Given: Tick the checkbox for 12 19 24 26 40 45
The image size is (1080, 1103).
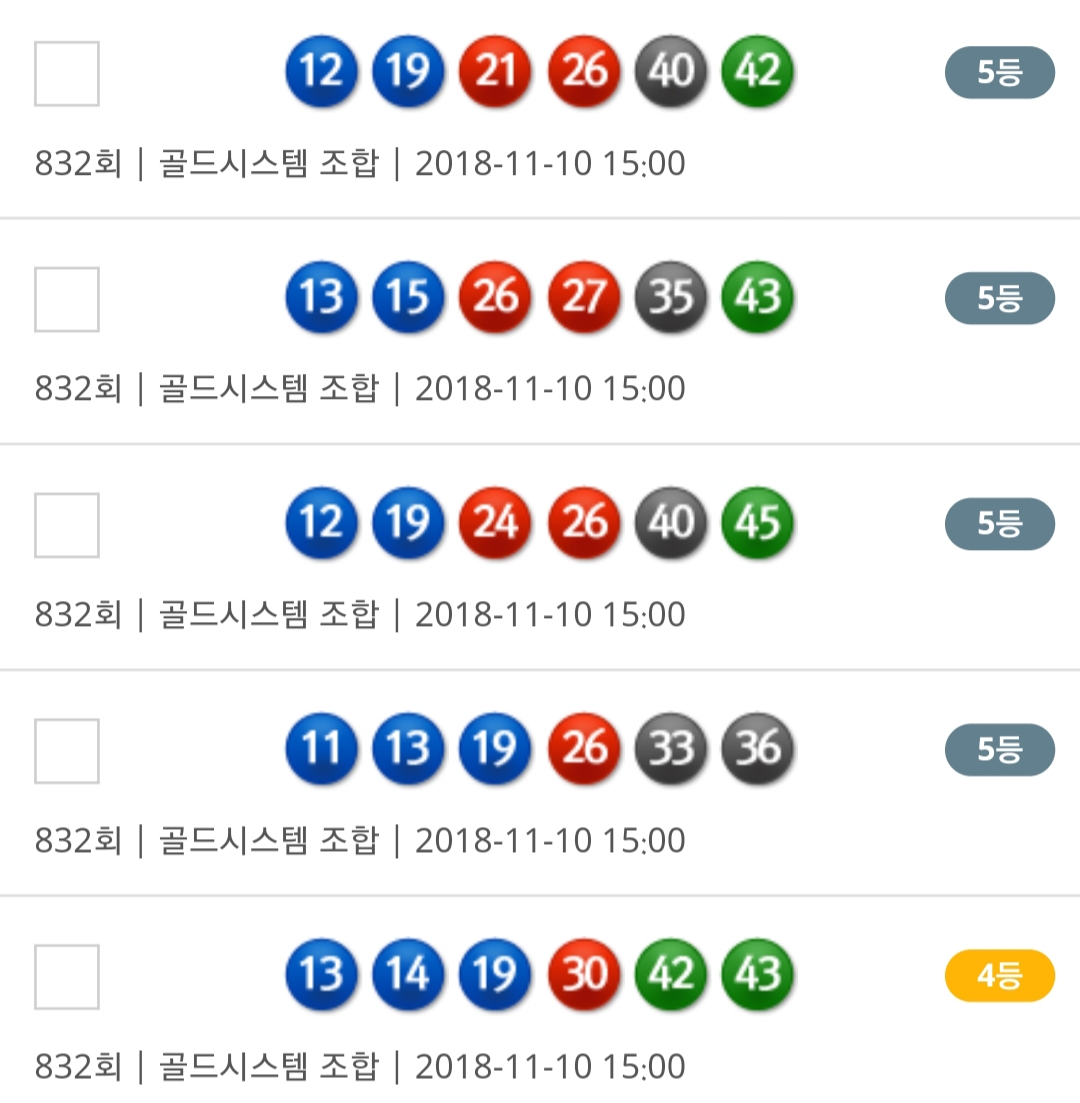Looking at the screenshot, I should 67,525.
